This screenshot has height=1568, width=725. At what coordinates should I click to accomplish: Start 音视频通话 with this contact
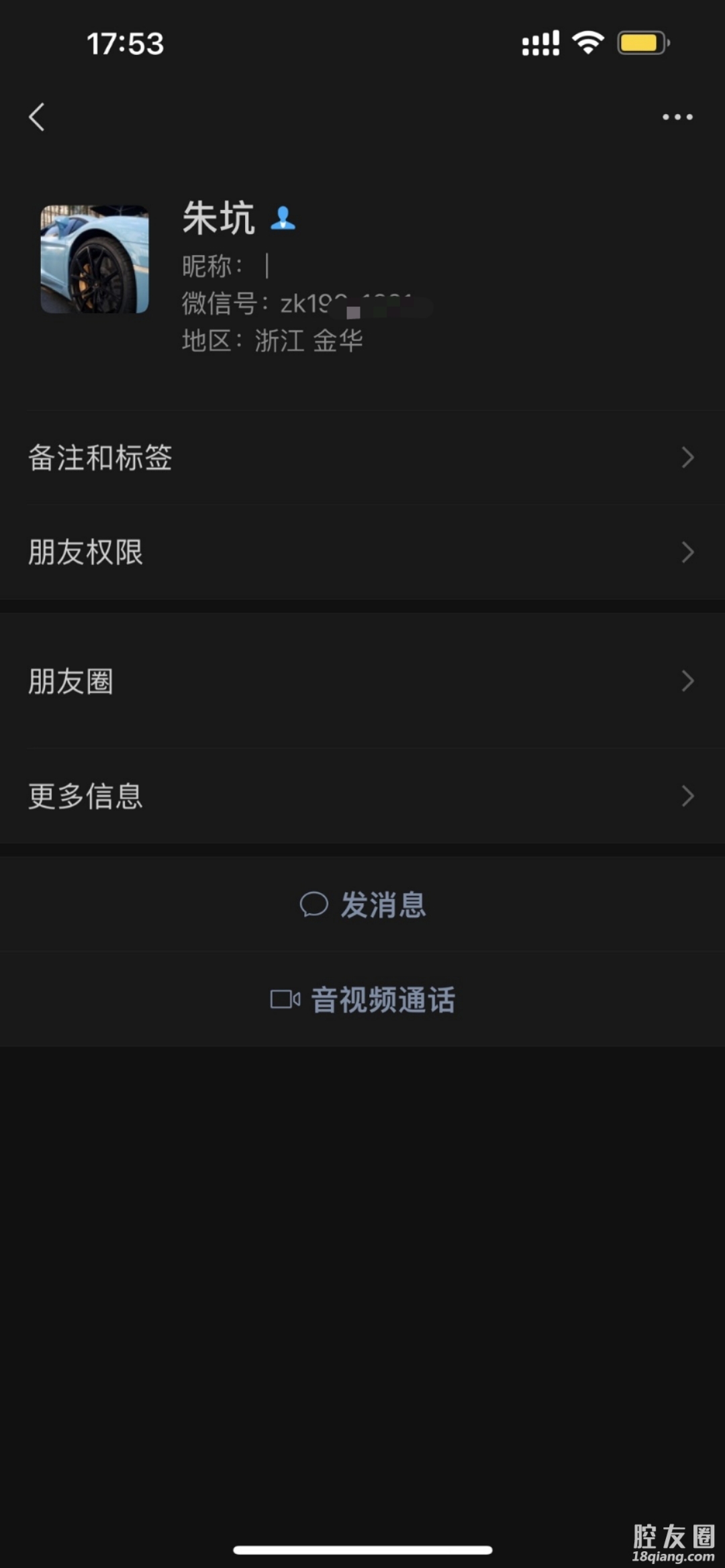(x=362, y=1000)
